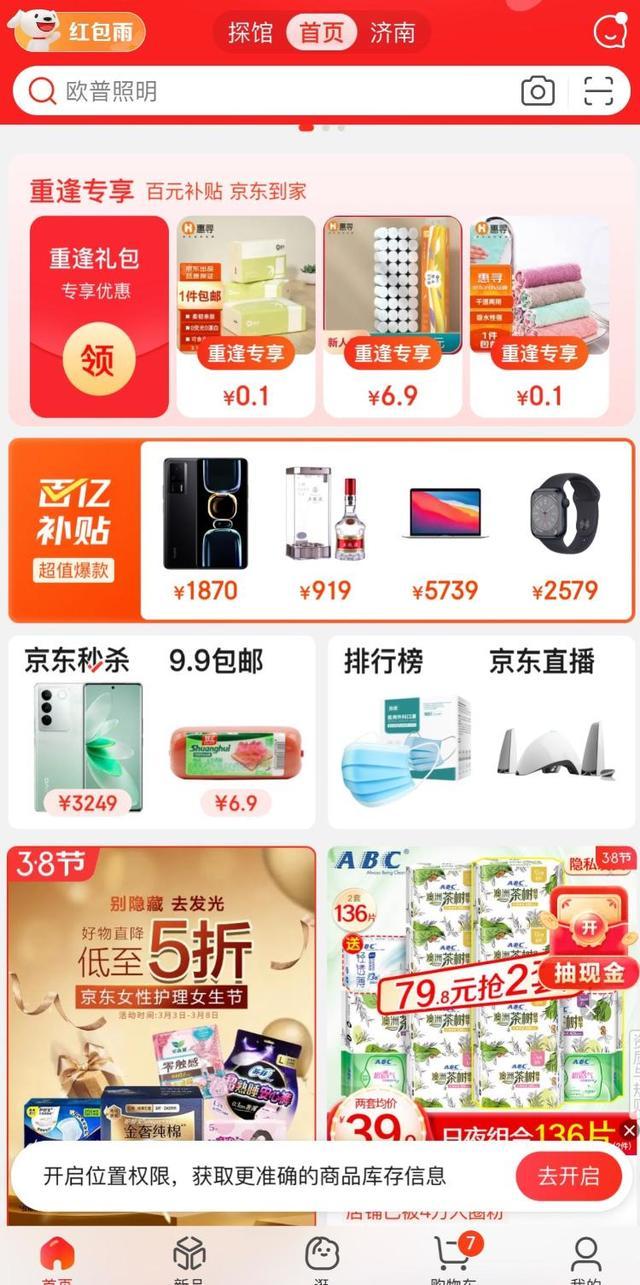The width and height of the screenshot is (640, 1285).
Task: Open the ¥6.9 重逢专享 product
Action: pos(393,316)
